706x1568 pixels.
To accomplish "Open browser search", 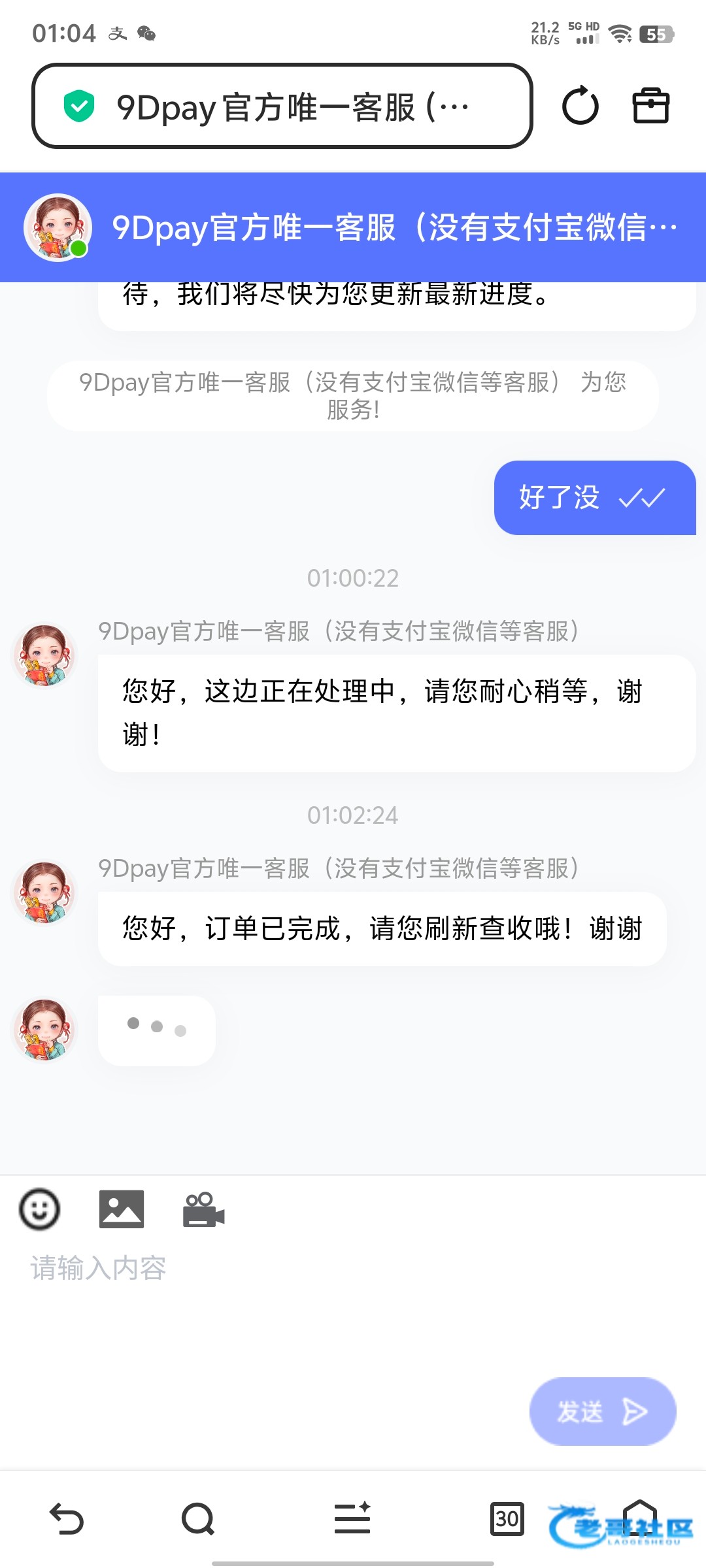I will 198,1518.
